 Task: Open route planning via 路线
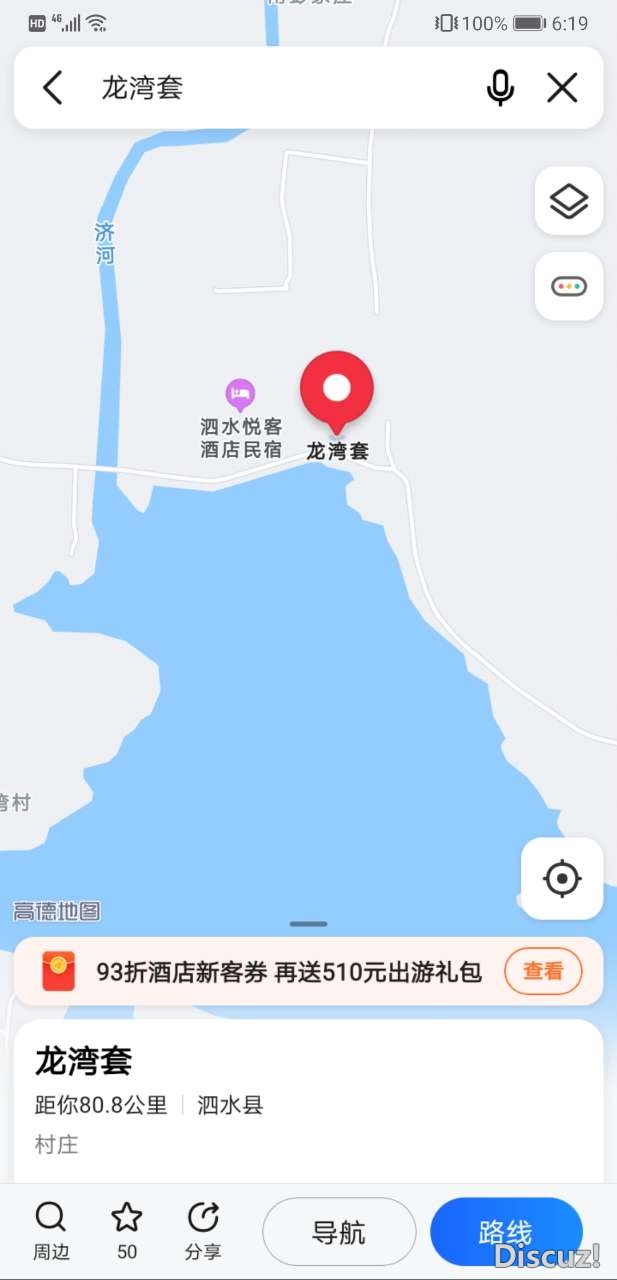[505, 1232]
